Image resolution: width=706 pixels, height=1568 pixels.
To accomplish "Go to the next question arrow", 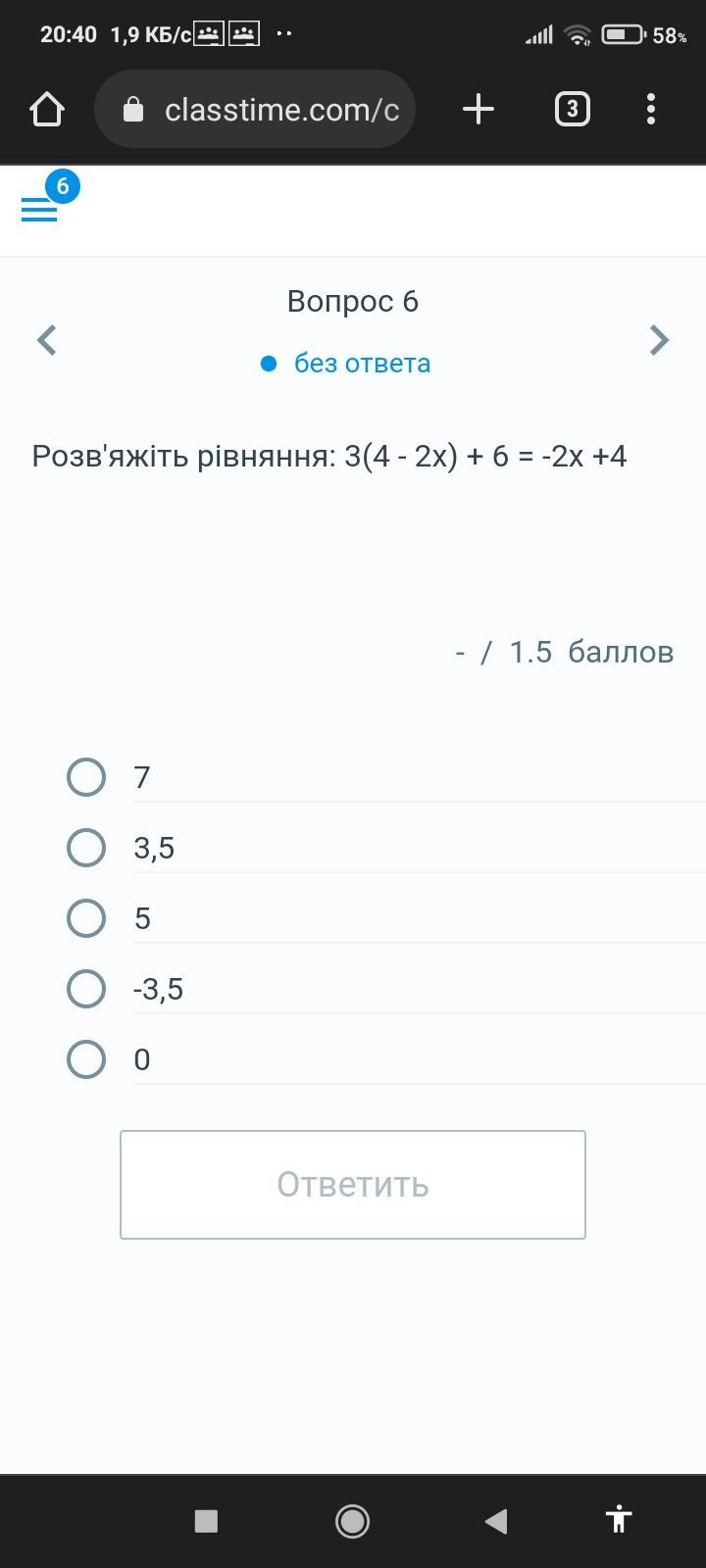I will point(660,340).
